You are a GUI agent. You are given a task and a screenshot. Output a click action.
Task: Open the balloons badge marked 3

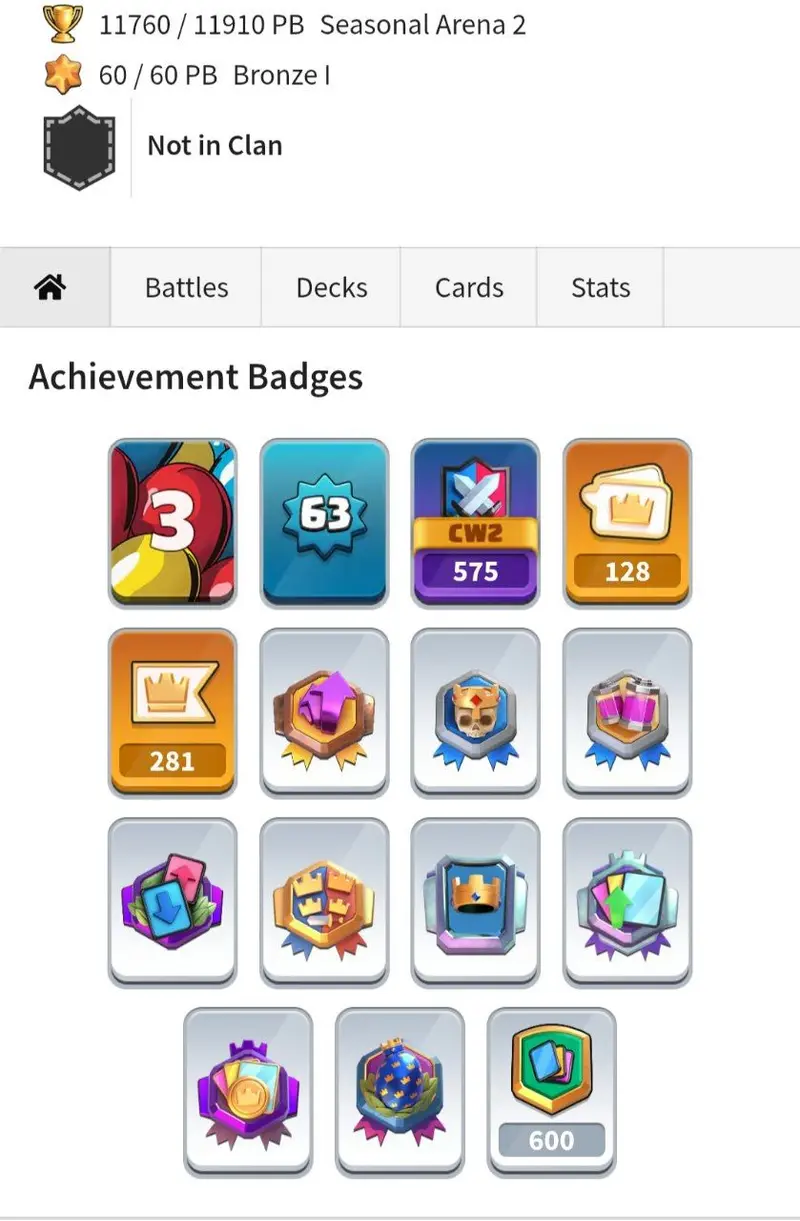click(172, 522)
